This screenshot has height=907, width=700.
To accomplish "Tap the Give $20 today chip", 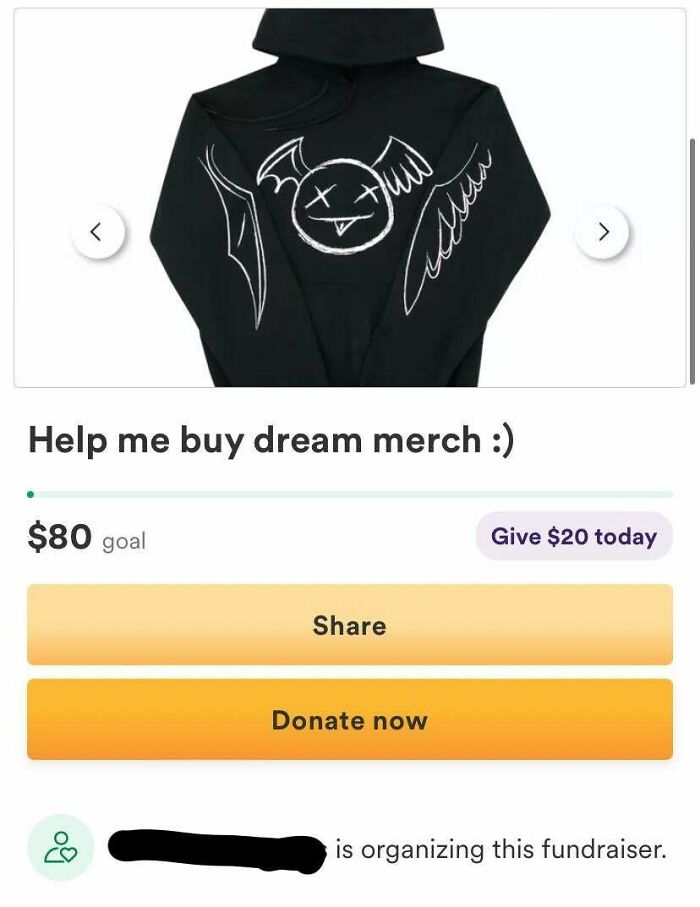I will [573, 536].
